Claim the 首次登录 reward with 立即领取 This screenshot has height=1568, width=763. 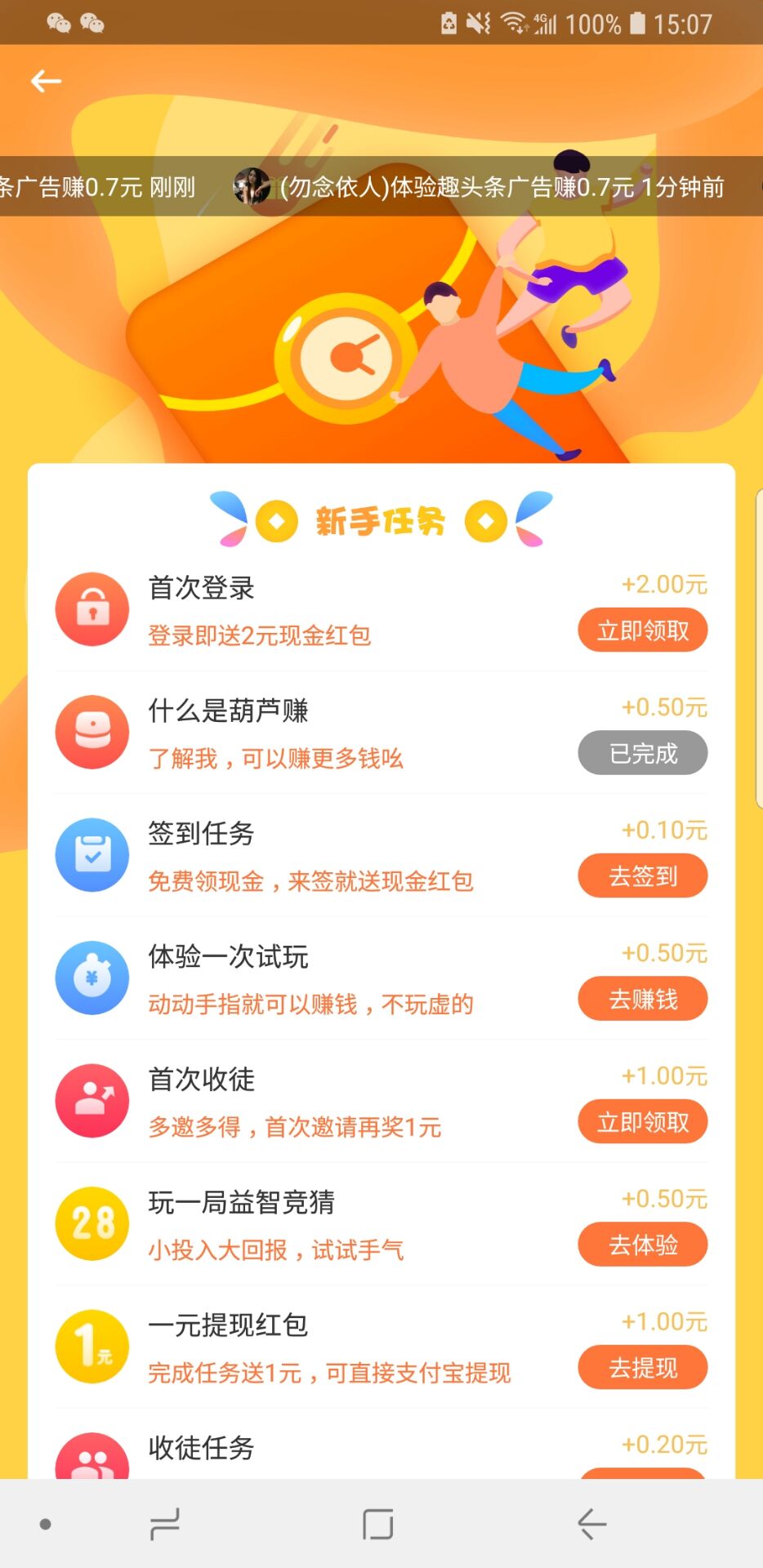642,630
